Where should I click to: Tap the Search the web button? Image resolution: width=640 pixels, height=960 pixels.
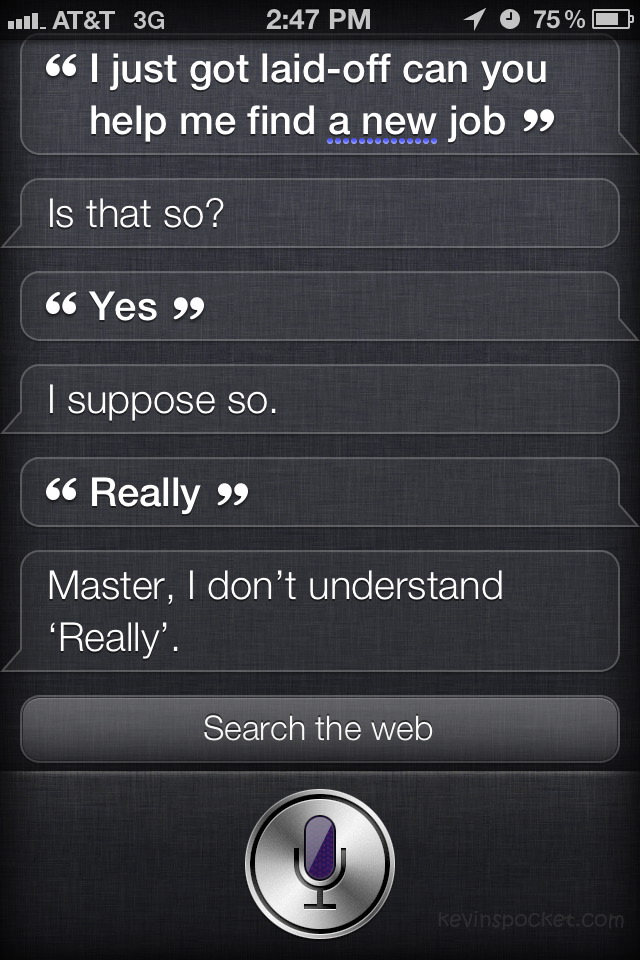click(319, 728)
